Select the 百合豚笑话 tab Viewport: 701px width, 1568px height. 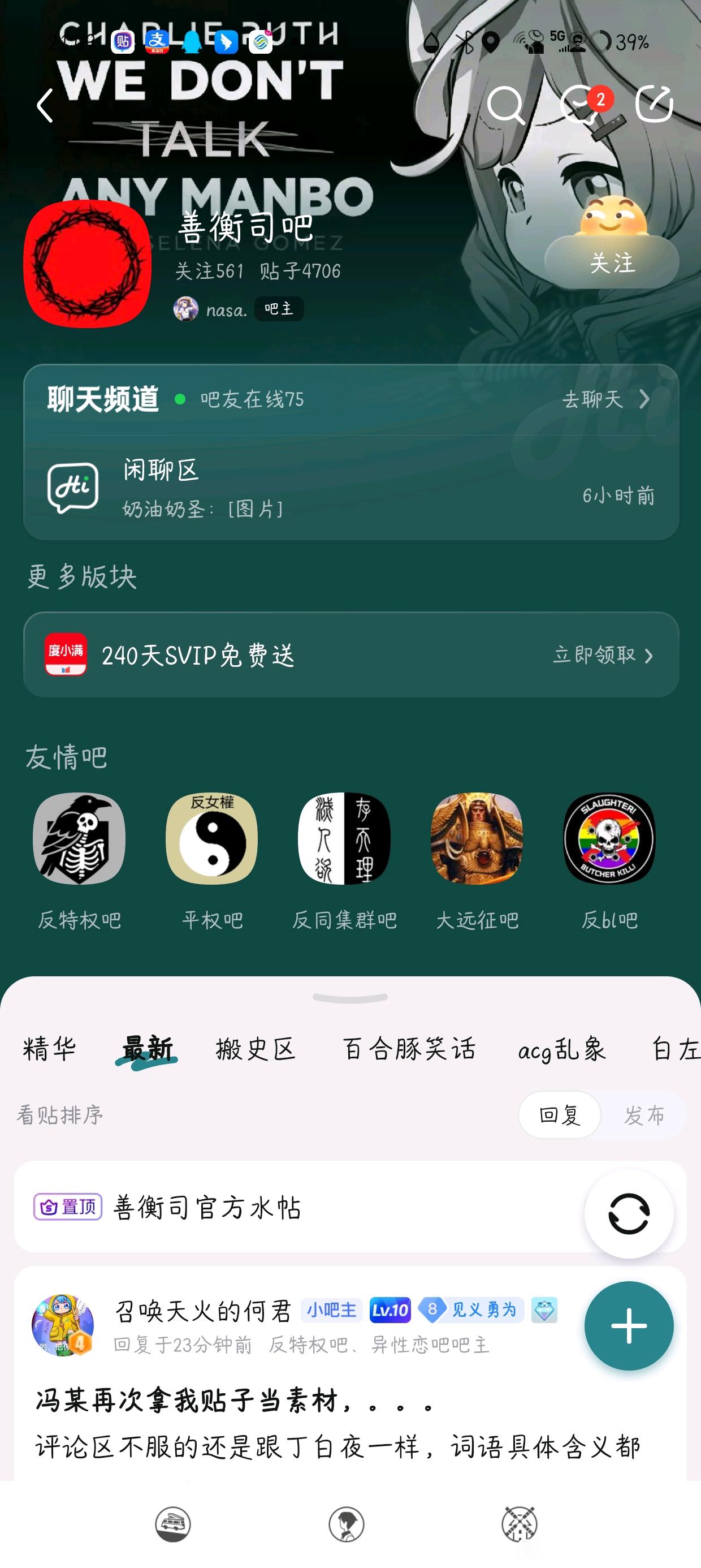click(409, 1049)
